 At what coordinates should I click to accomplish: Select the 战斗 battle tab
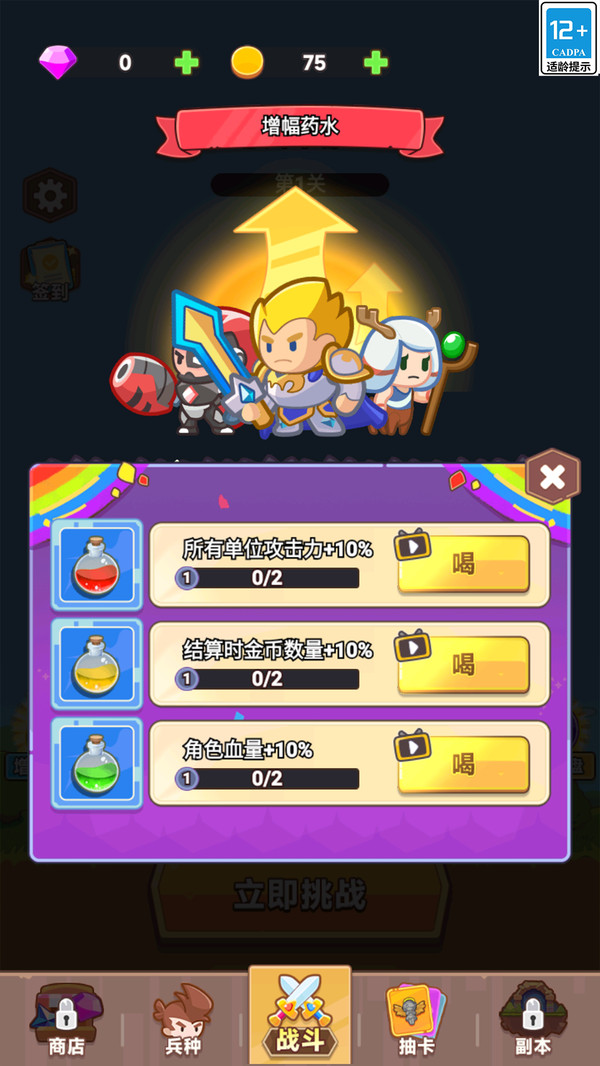click(x=299, y=1015)
